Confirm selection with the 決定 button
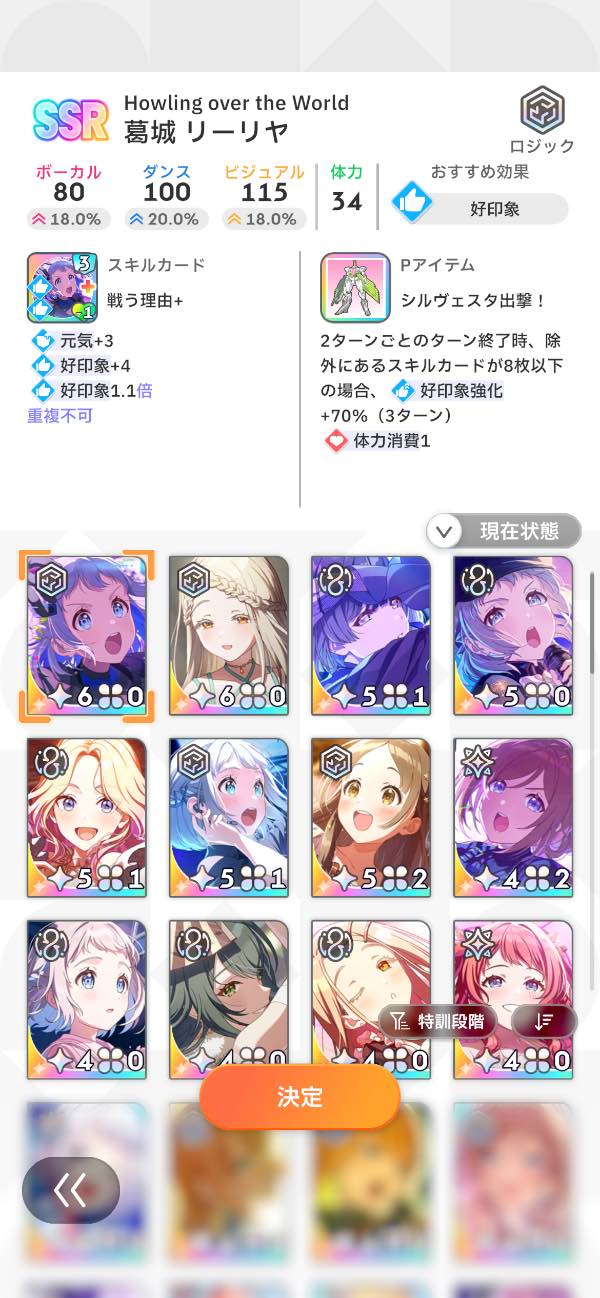Viewport: 600px width, 1298px height. (x=300, y=1096)
